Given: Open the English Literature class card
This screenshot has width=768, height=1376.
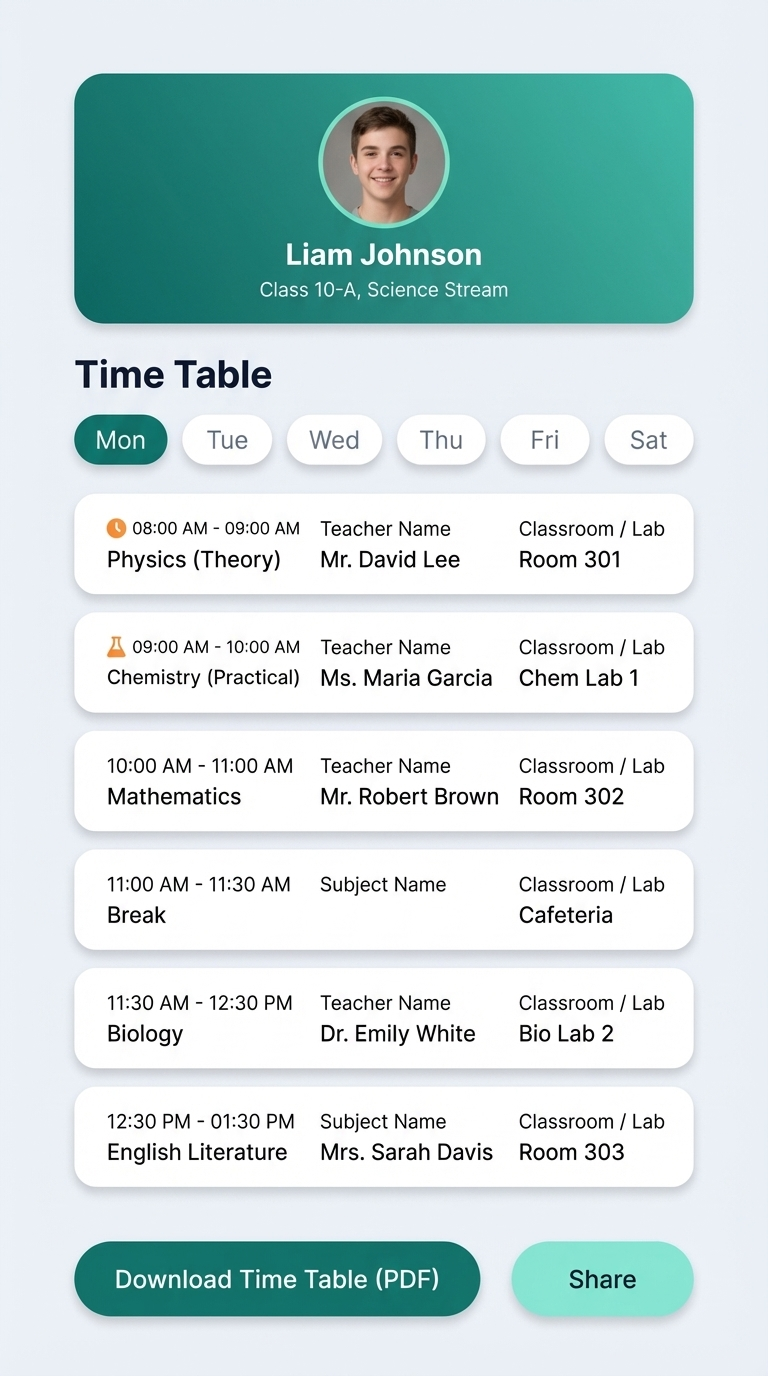Looking at the screenshot, I should (x=383, y=1137).
